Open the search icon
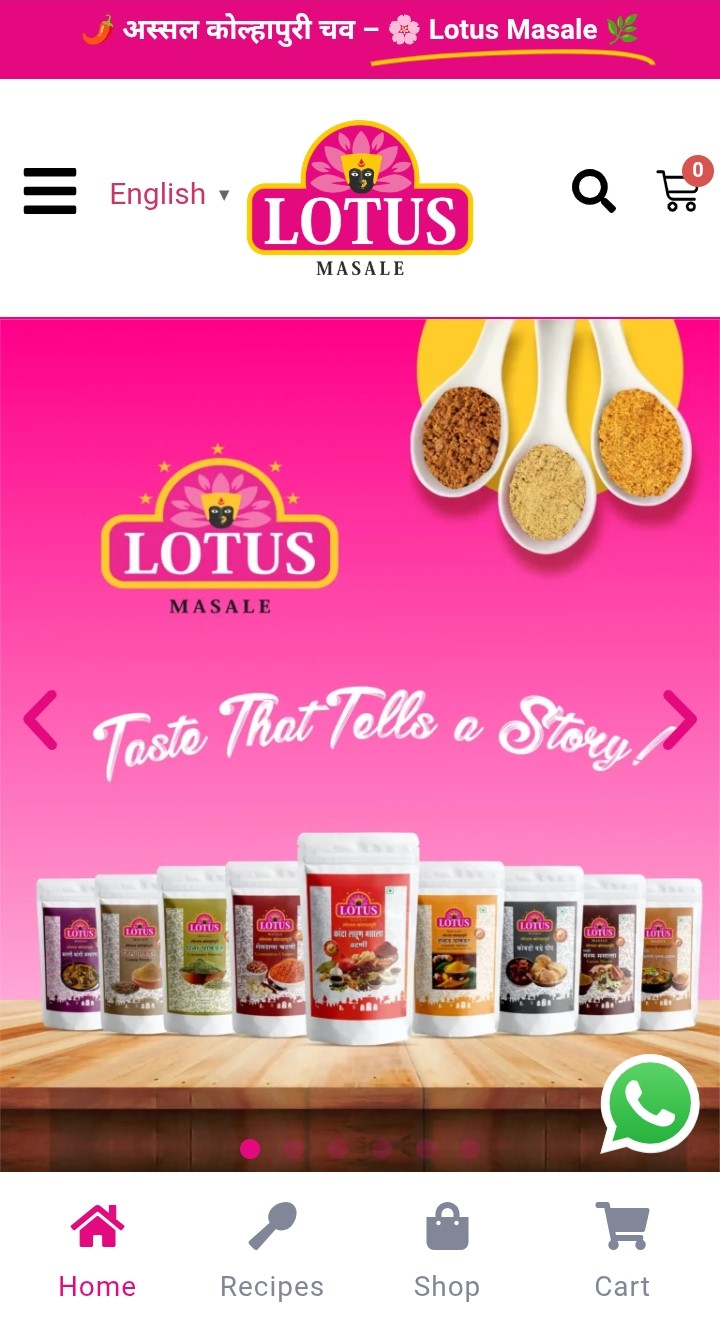 click(x=593, y=190)
